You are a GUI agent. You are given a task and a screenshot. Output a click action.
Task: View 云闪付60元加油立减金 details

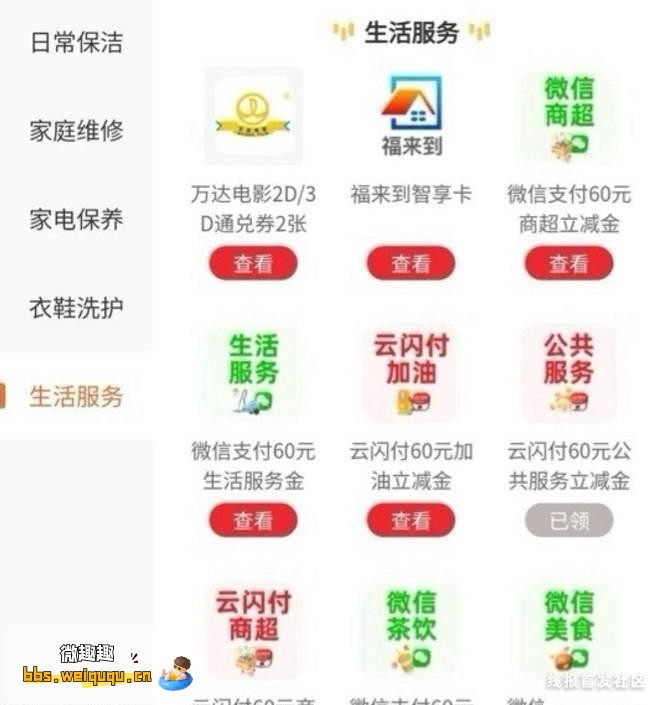tap(410, 520)
